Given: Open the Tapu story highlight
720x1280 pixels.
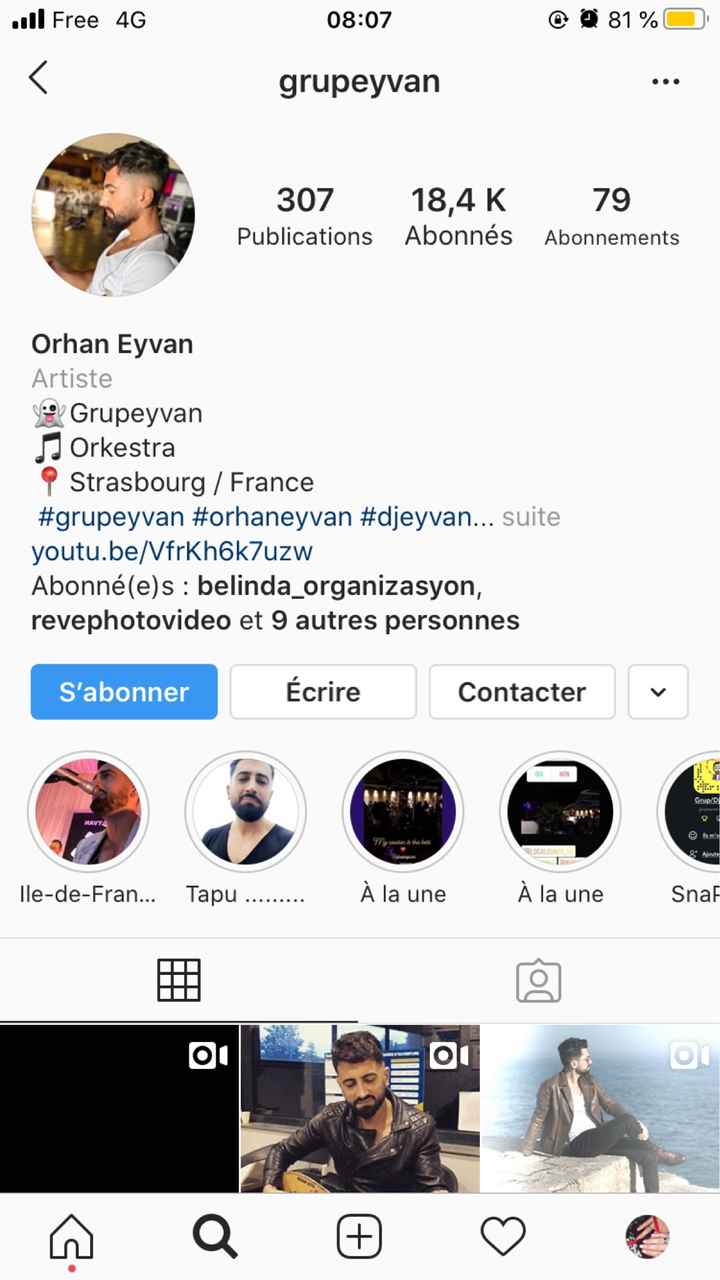Looking at the screenshot, I should click(246, 812).
